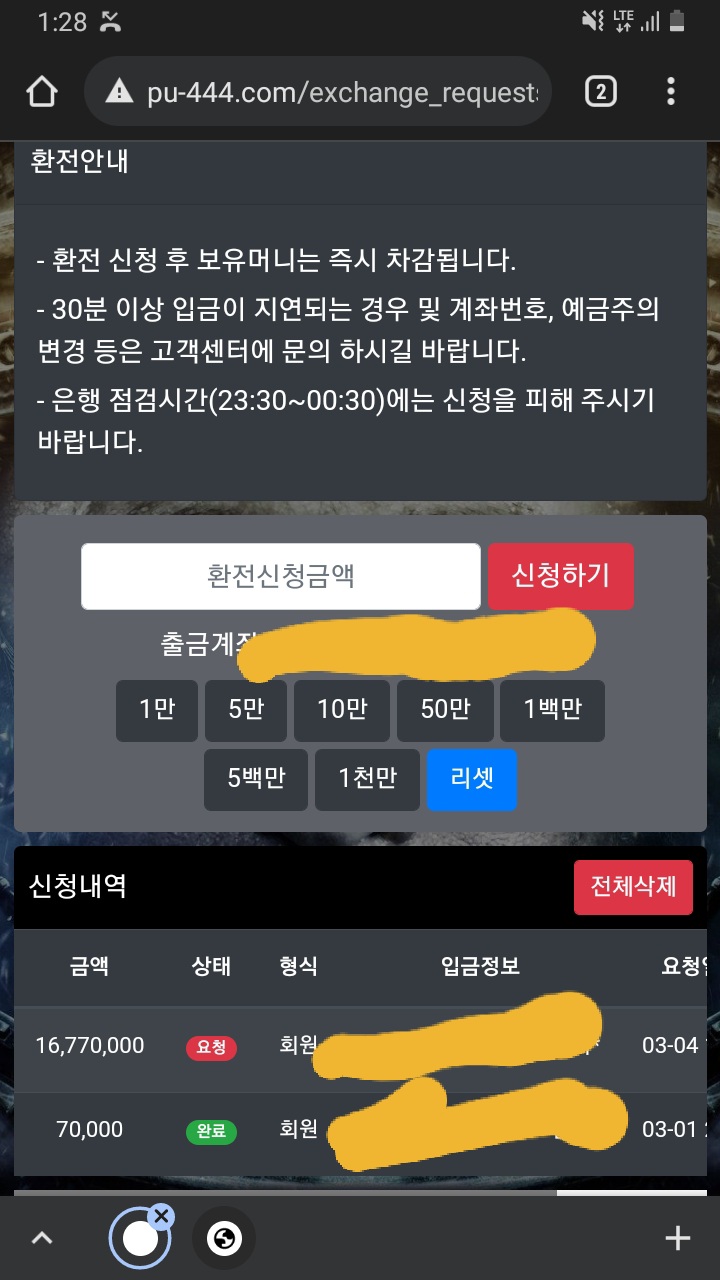
Task: Choose the 10만 amount button
Action: coord(342,710)
